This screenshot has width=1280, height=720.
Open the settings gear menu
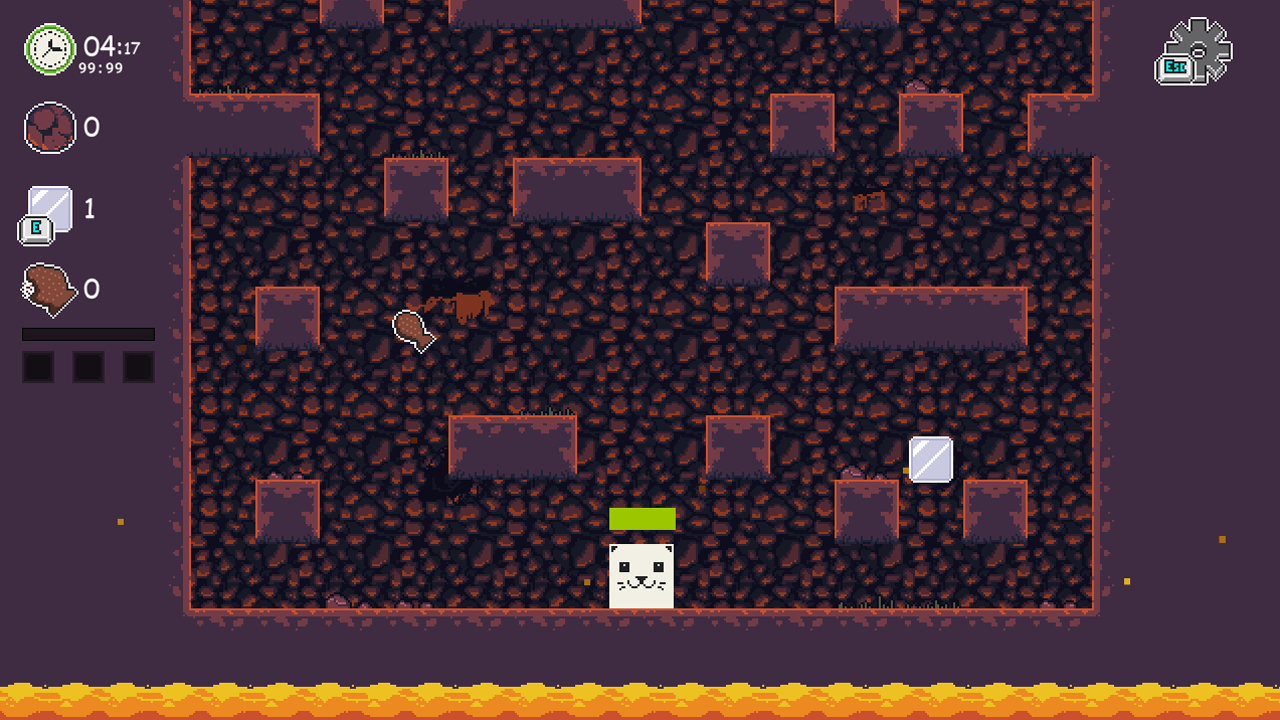1197,50
